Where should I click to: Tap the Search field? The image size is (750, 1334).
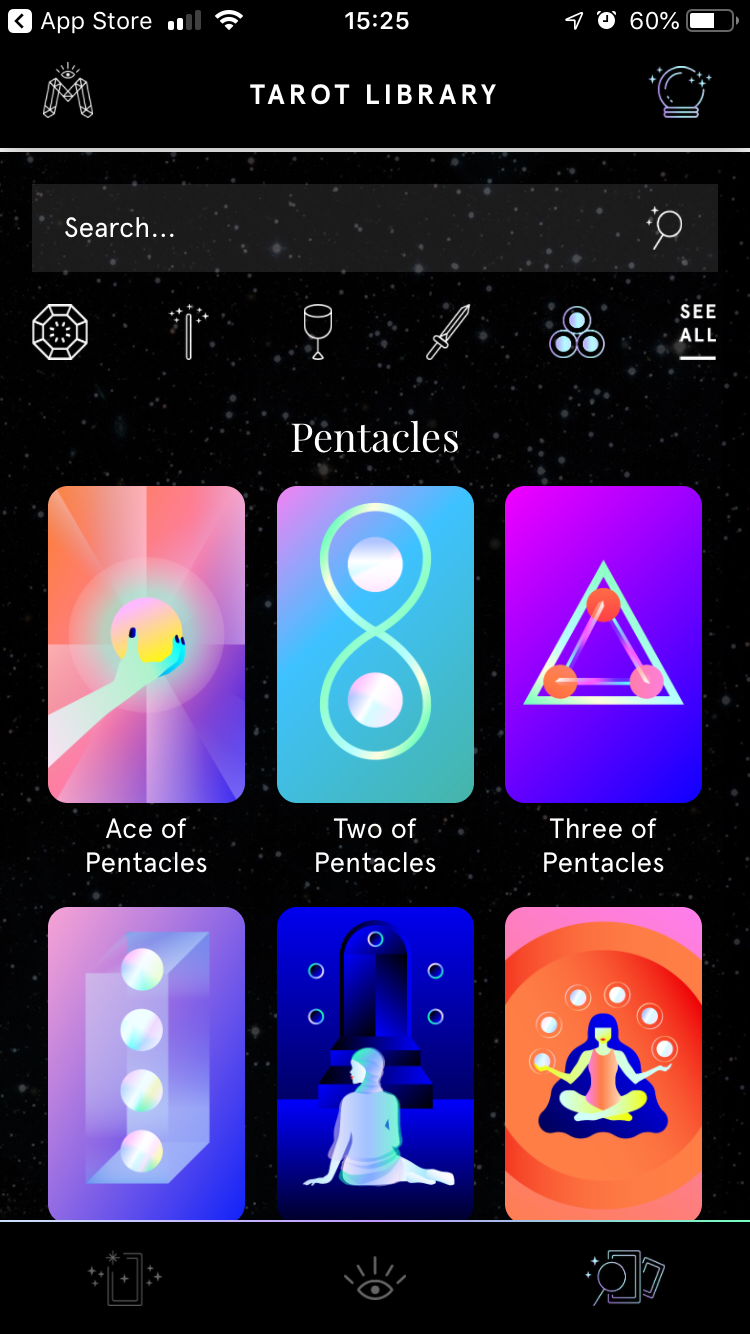(340, 228)
